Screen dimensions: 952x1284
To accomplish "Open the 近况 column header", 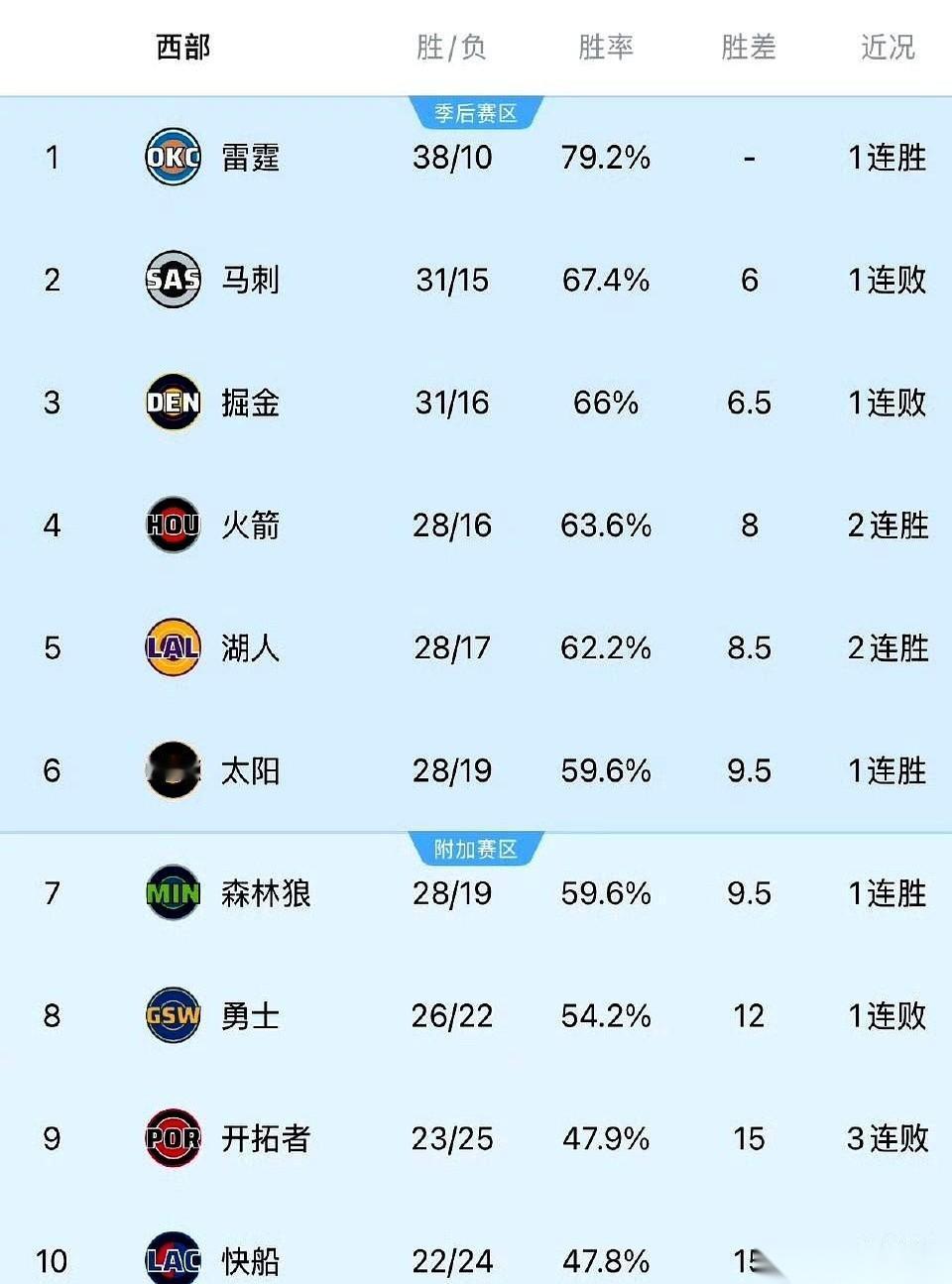I will click(x=886, y=47).
